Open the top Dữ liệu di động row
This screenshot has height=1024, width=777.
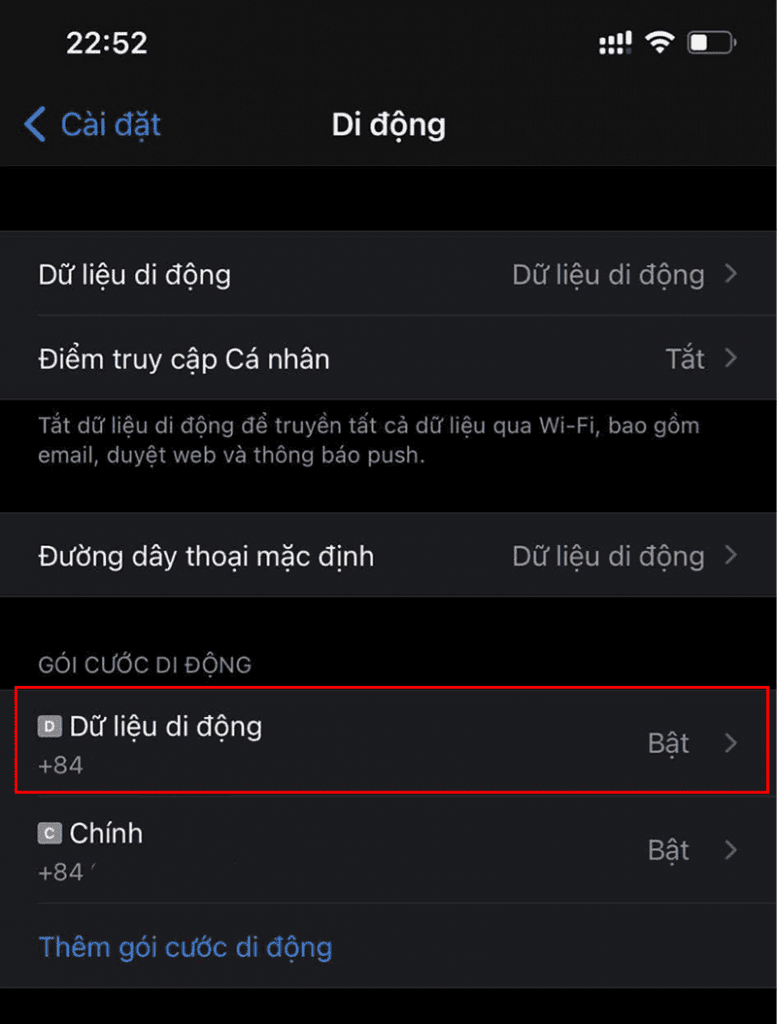388,274
